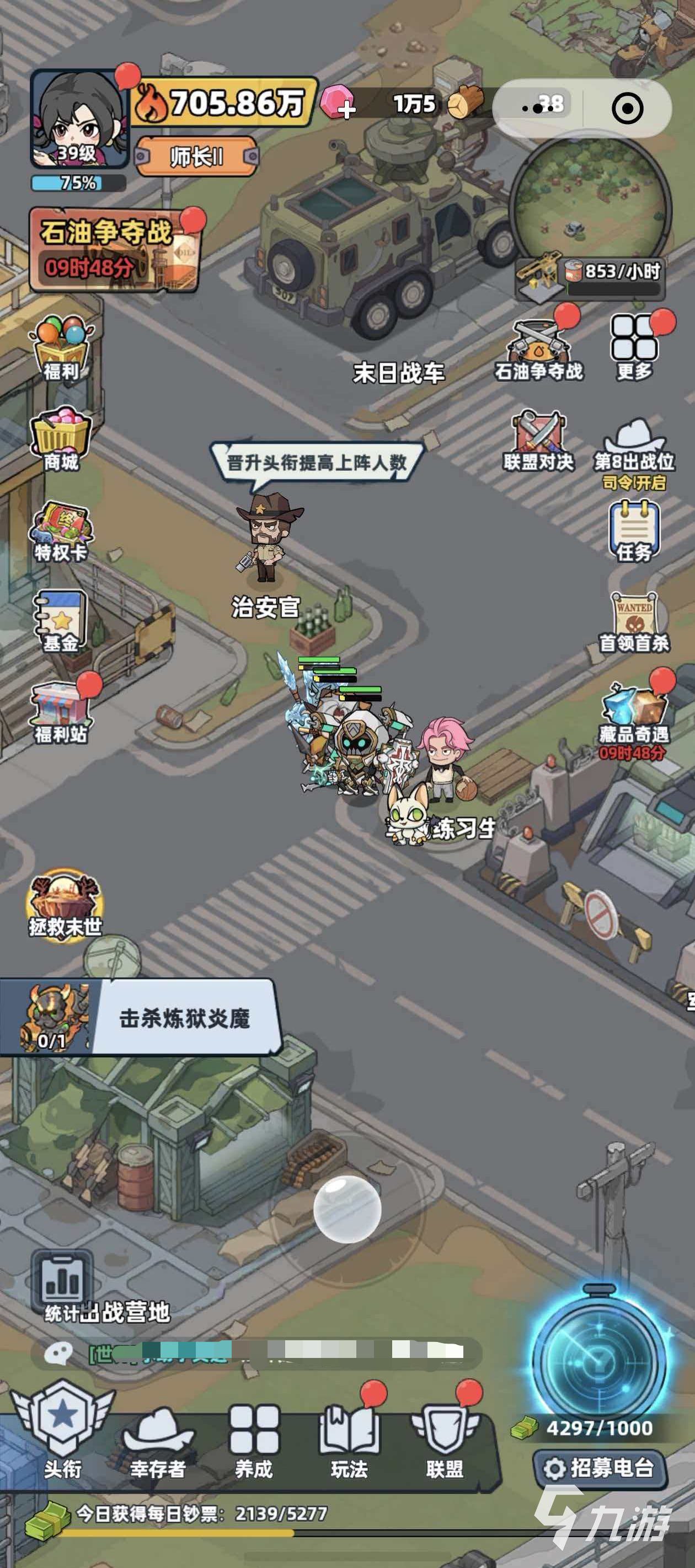Open 首领首杀 wanted poster
695x1568 pixels.
[633, 622]
